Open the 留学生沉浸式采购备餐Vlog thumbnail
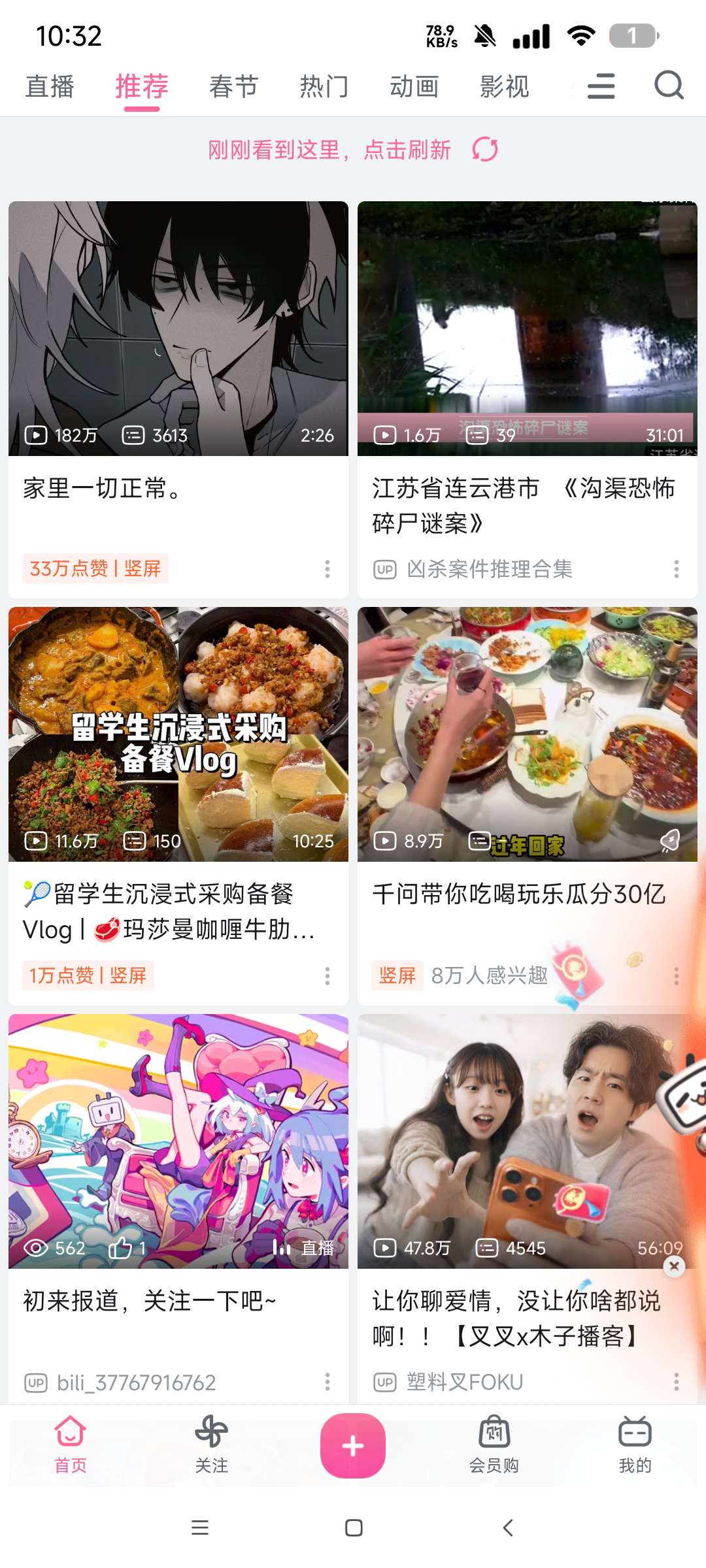706x1568 pixels. pos(178,733)
